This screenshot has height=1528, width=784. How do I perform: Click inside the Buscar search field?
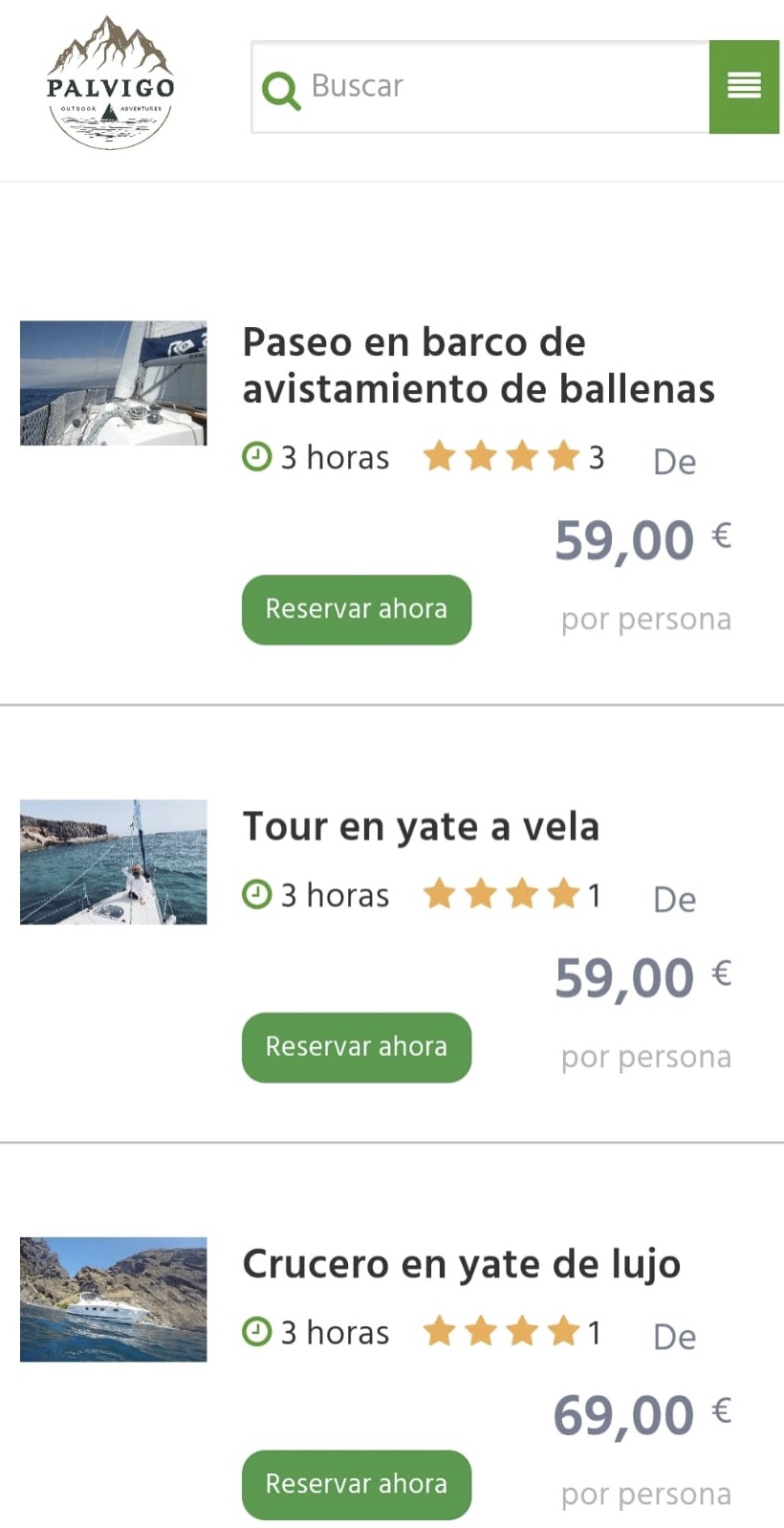pyautogui.click(x=478, y=86)
